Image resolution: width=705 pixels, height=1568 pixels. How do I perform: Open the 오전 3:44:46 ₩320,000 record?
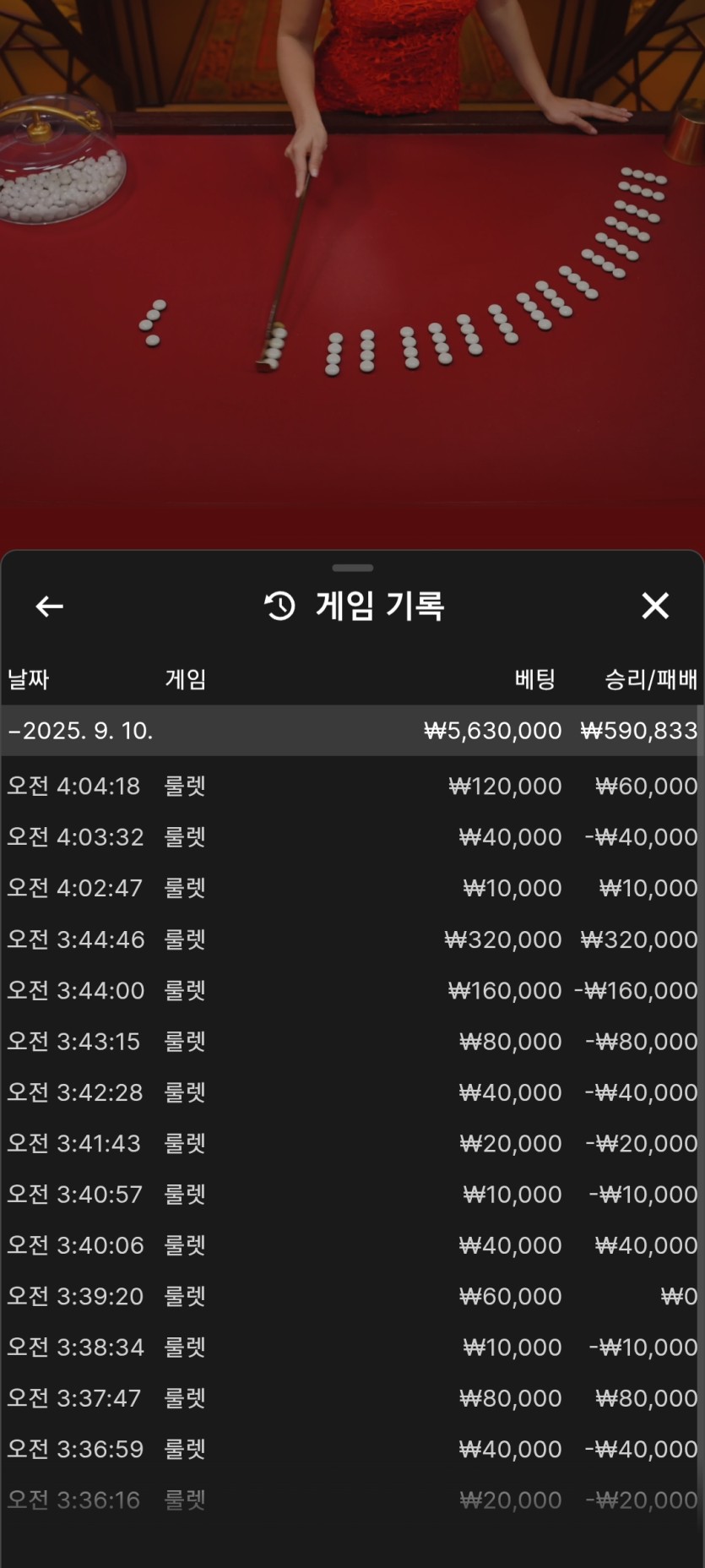[352, 939]
